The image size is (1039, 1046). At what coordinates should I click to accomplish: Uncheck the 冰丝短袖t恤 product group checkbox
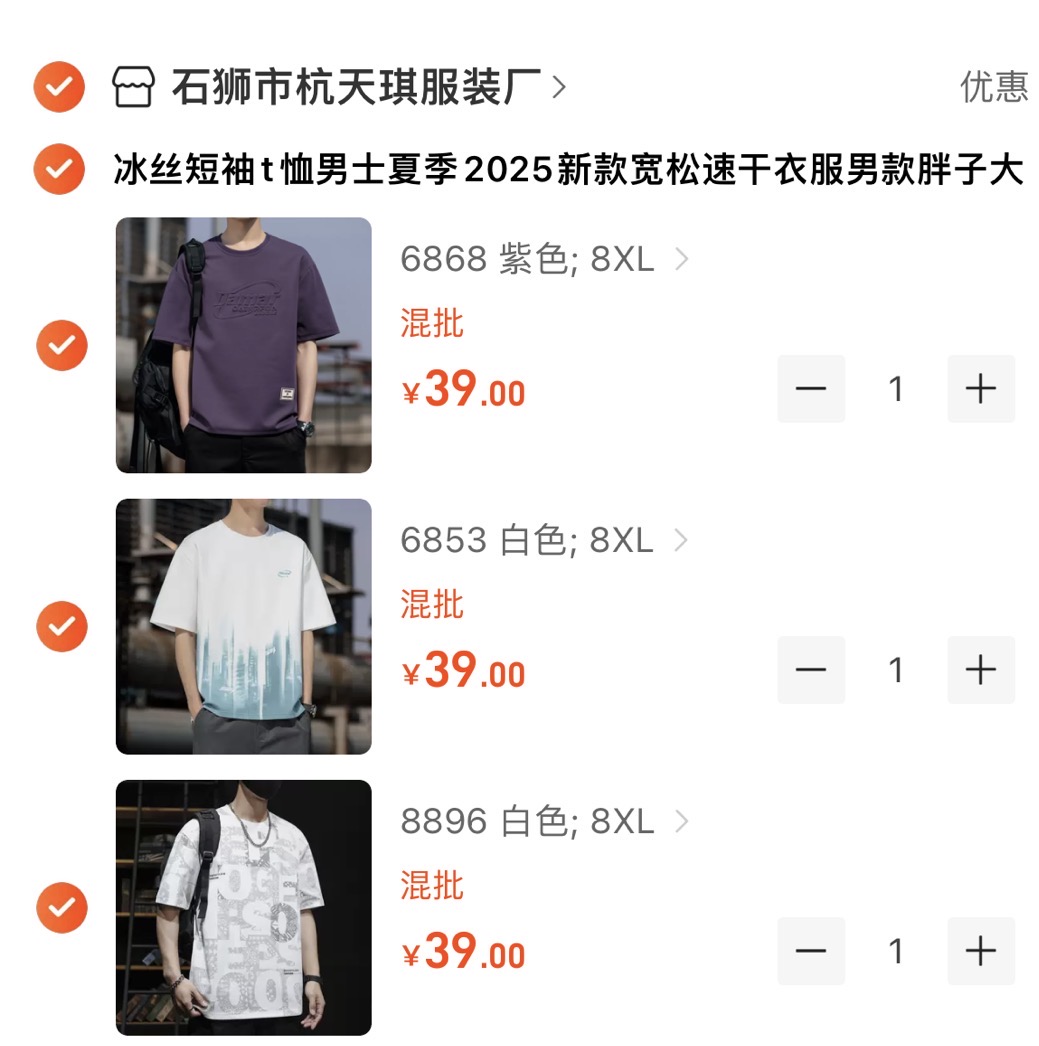59,169
